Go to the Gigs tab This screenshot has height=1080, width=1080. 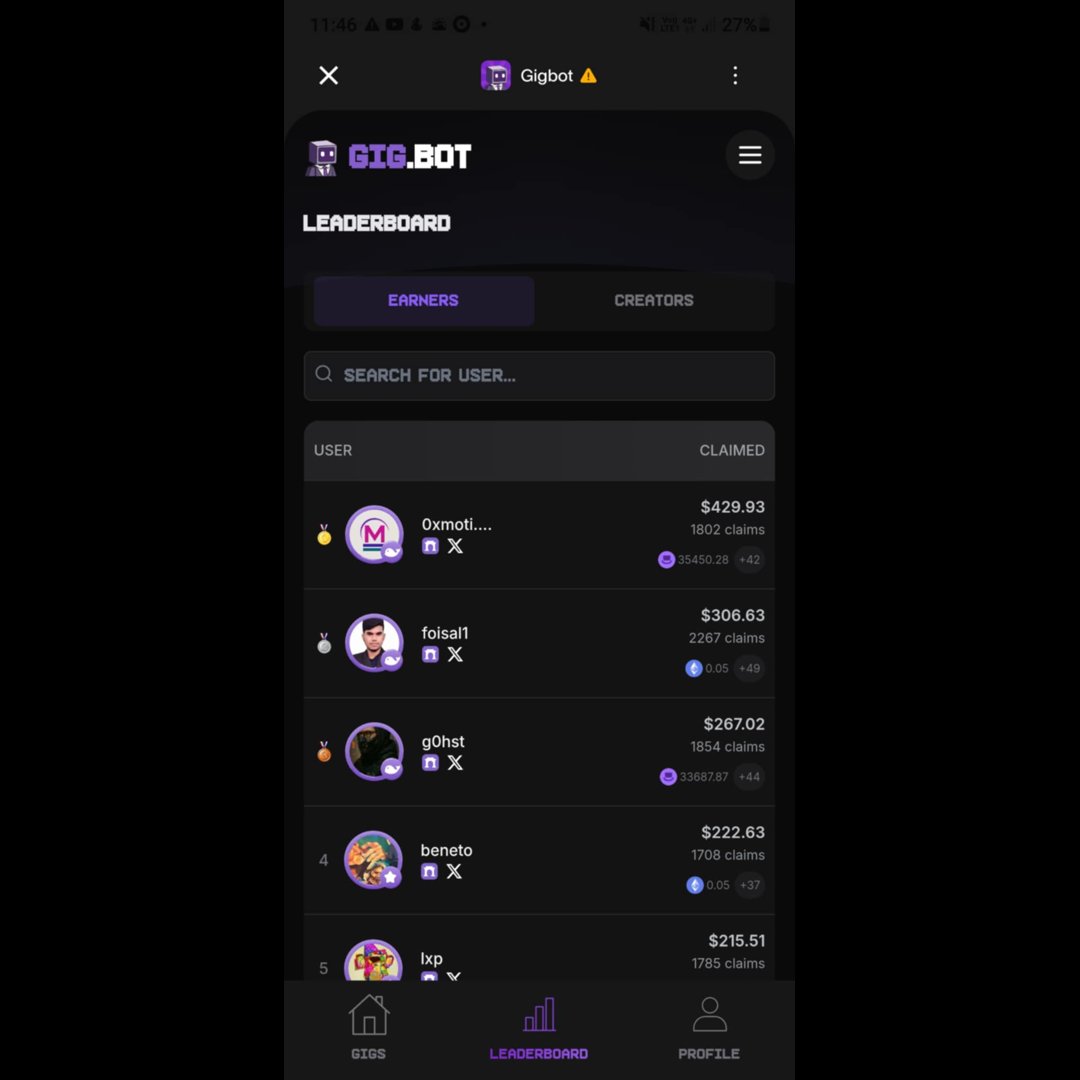click(x=368, y=1028)
